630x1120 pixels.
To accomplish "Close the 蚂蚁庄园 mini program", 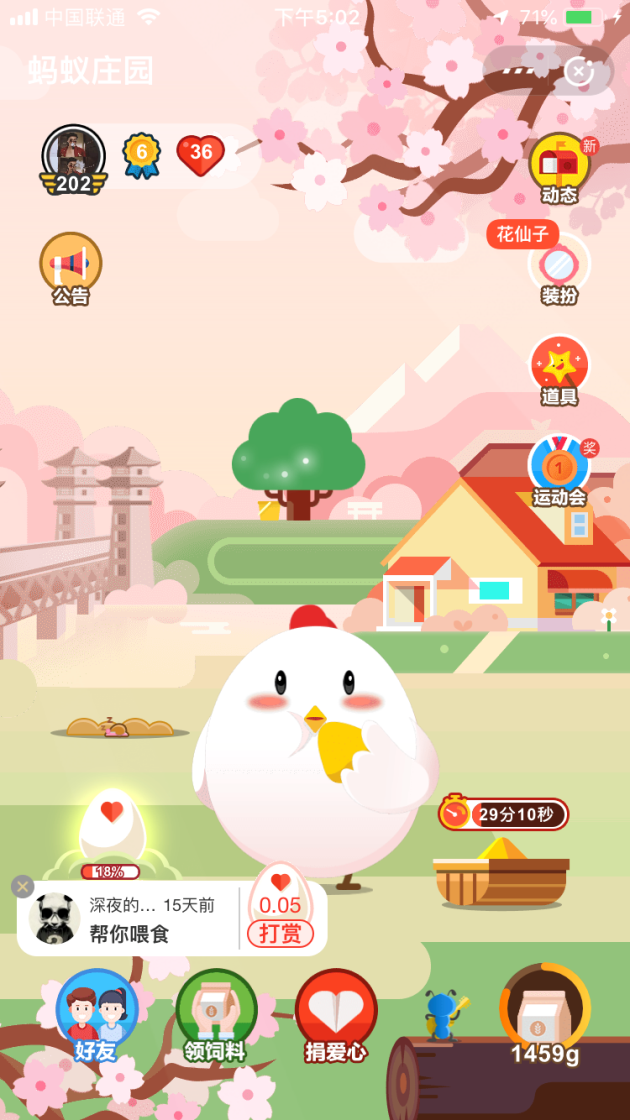I will tap(580, 70).
